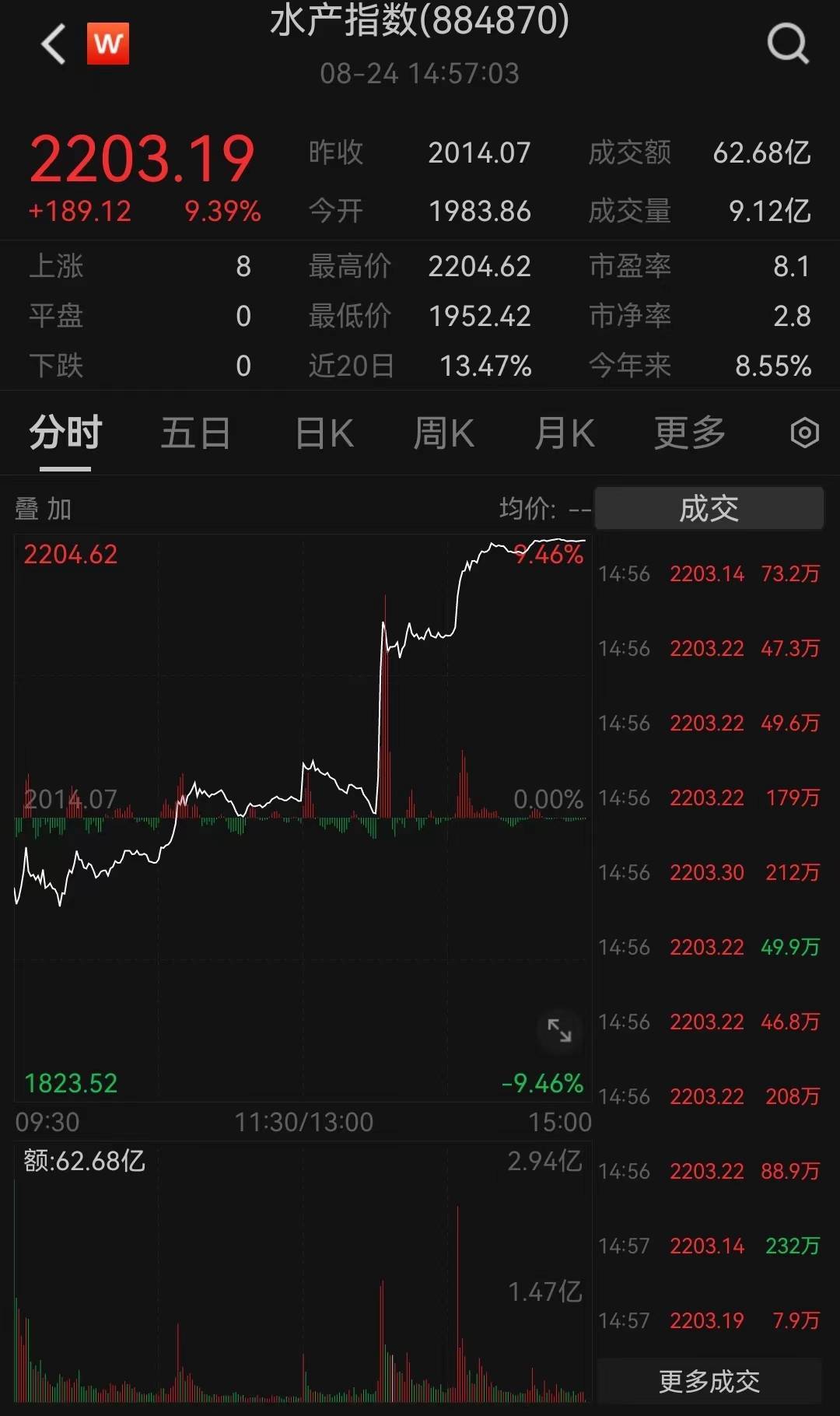840x1416 pixels.
Task: View 更多成交 transaction records
Action: pos(709,1381)
